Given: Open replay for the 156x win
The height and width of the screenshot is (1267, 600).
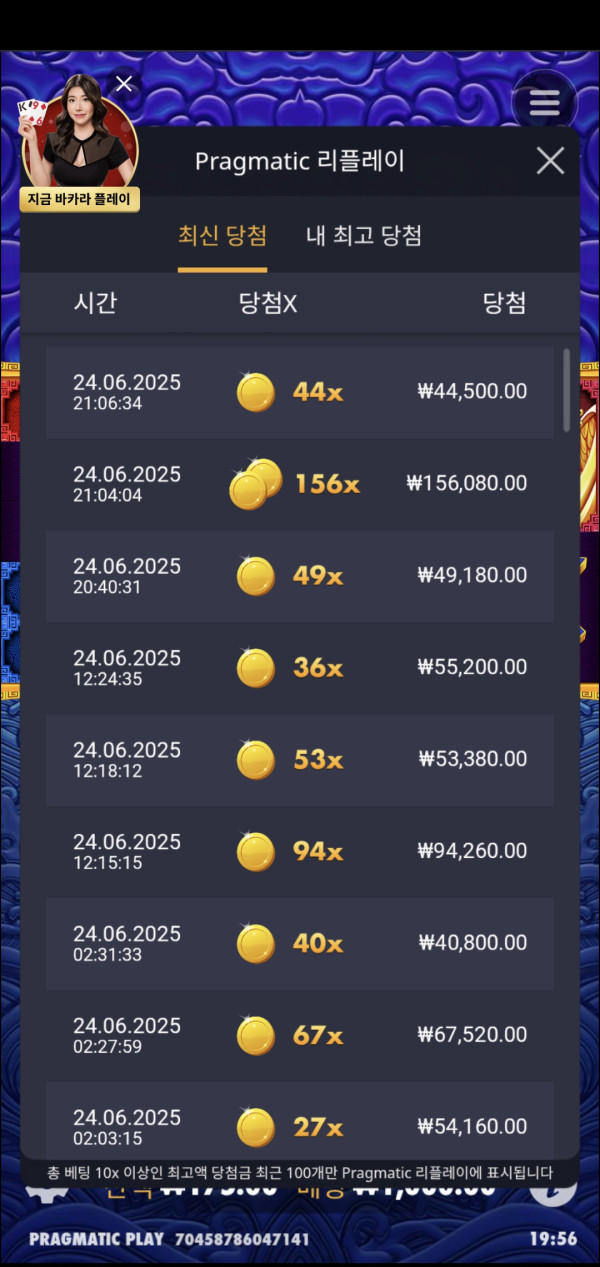Looking at the screenshot, I should (x=300, y=484).
